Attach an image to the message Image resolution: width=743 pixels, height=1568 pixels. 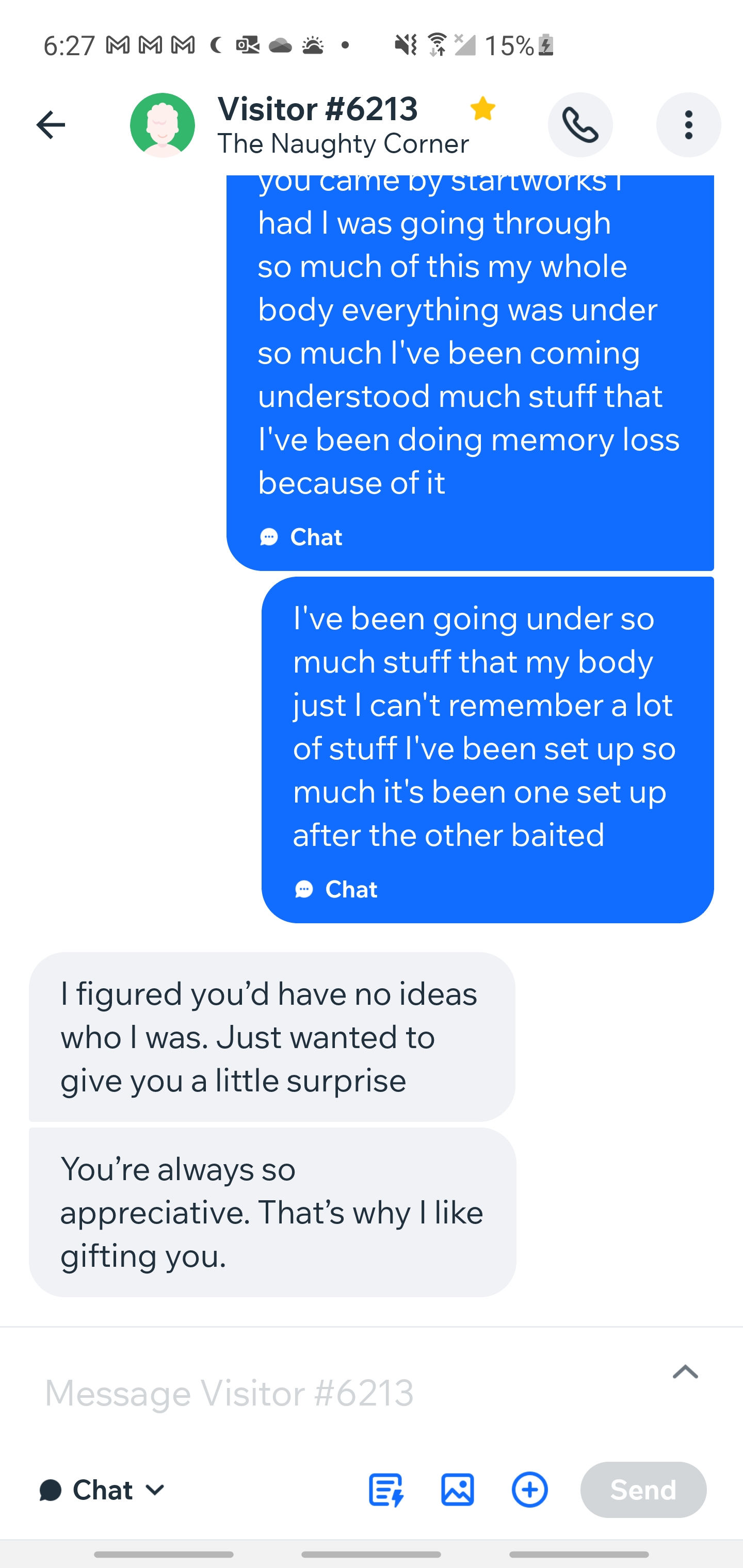coord(457,1490)
